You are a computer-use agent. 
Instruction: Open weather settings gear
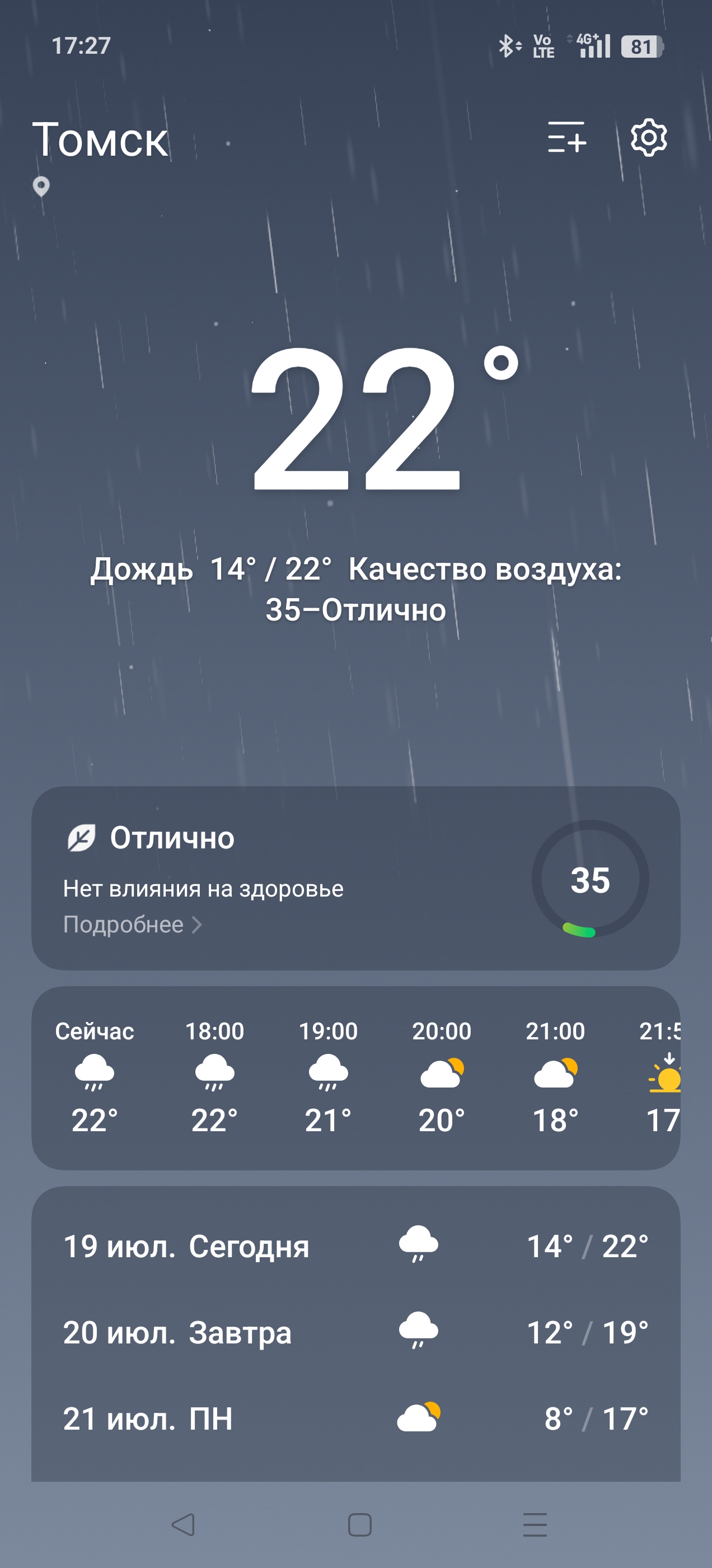649,138
